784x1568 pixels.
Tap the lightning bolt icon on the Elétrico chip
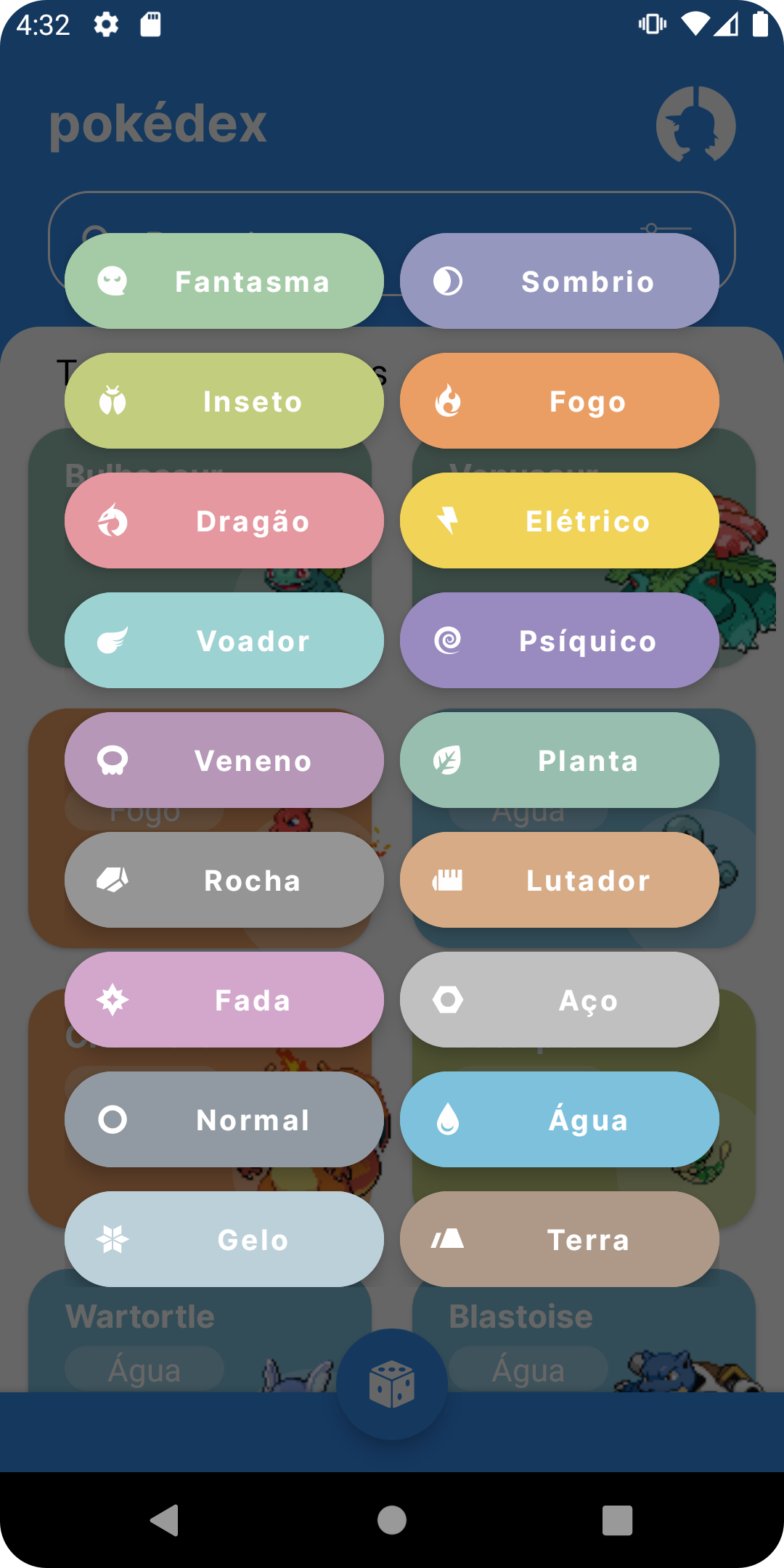tap(449, 520)
